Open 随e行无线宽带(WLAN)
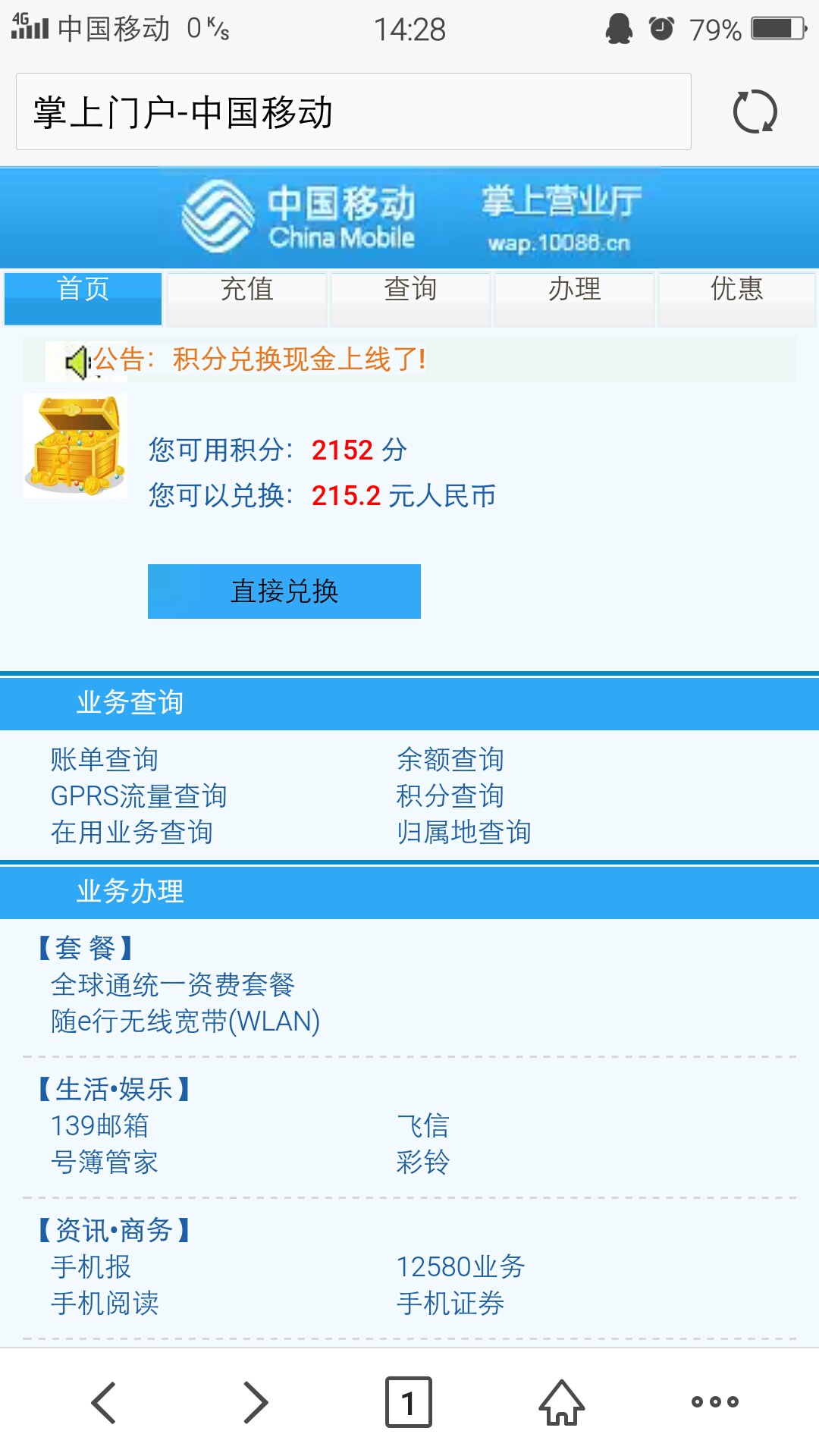 click(186, 1021)
